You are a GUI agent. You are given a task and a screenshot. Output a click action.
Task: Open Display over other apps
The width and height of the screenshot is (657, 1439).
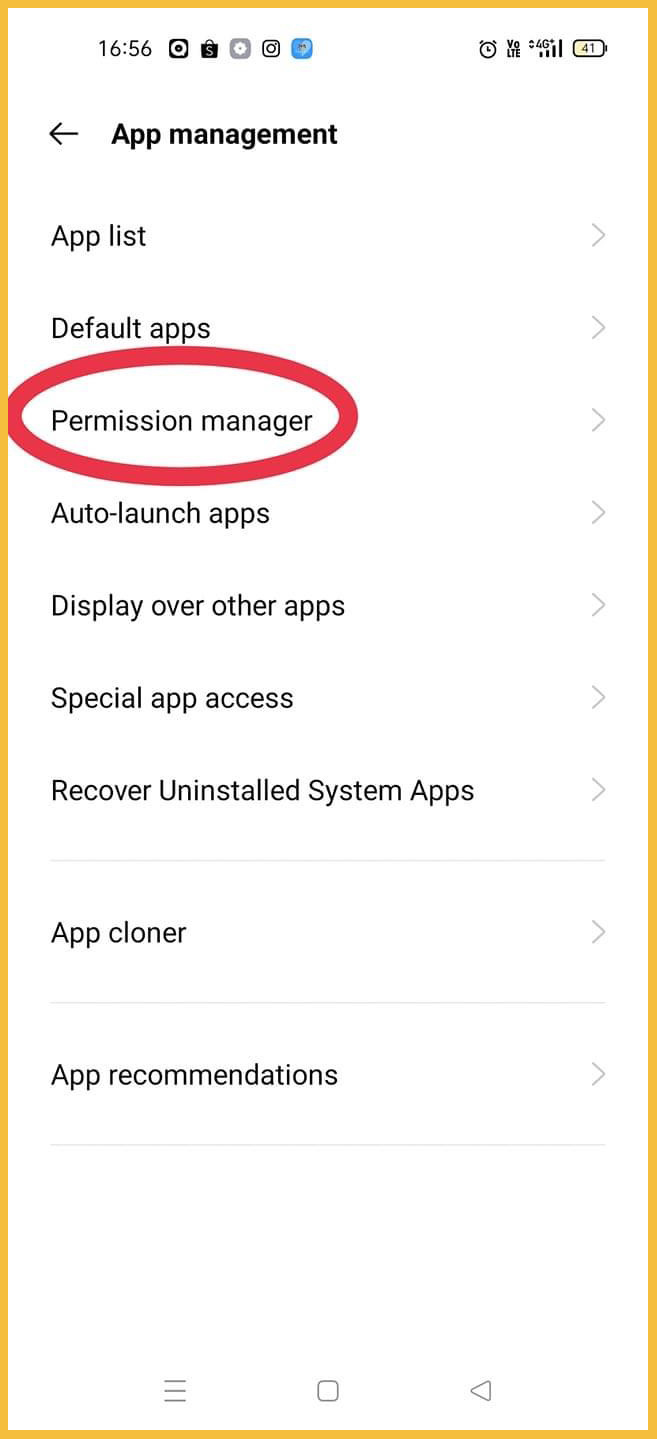198,606
